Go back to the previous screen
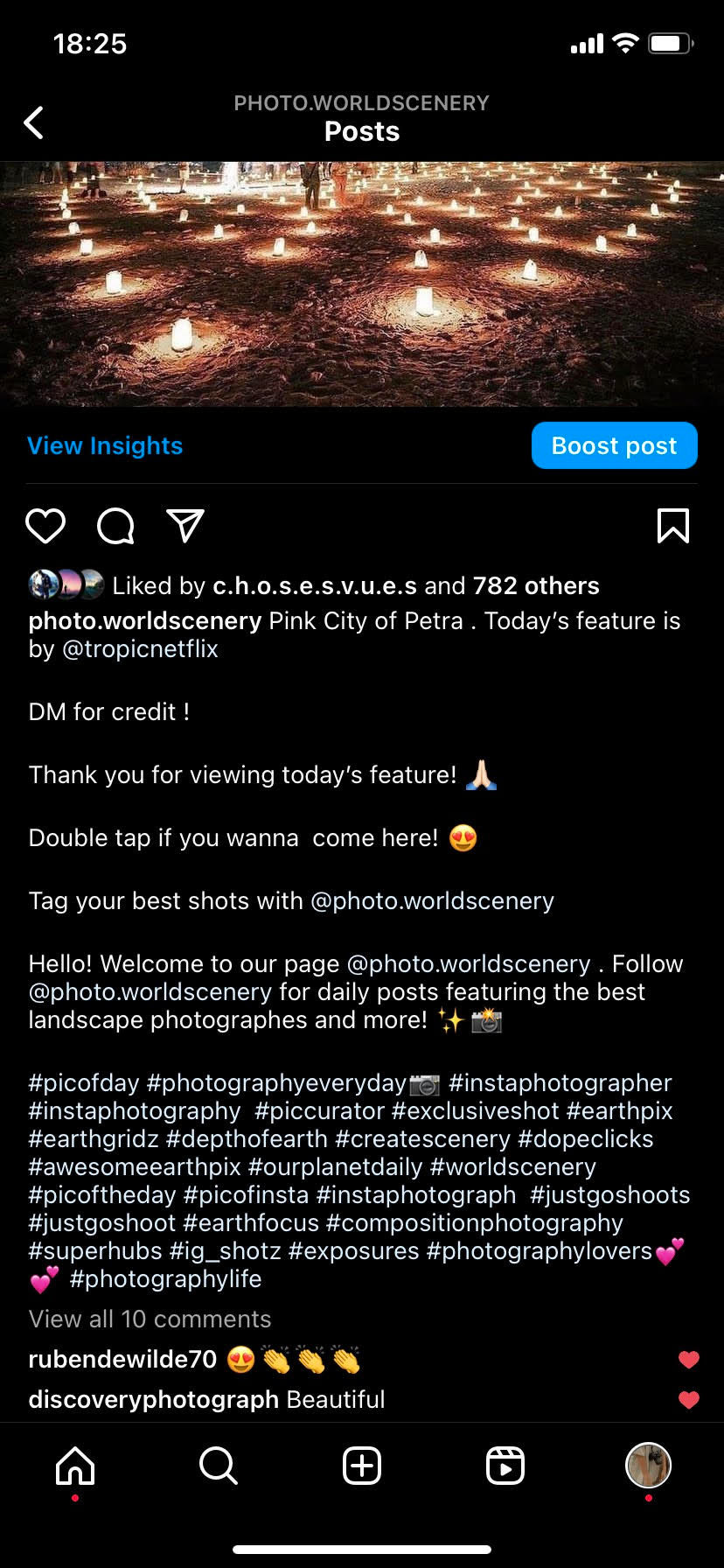The image size is (724, 1568). 34,122
